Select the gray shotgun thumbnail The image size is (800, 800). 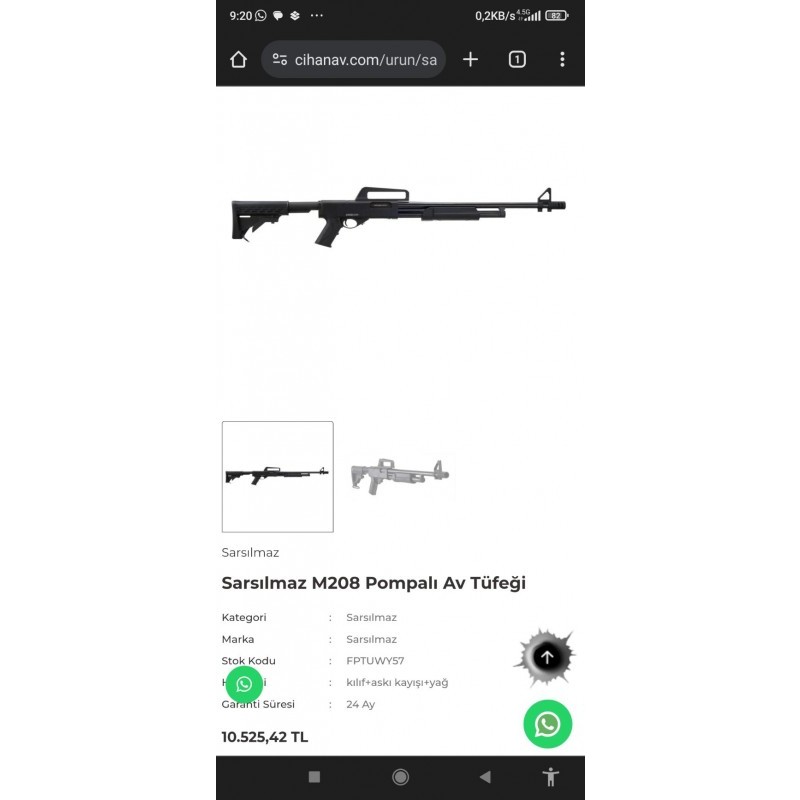pos(400,474)
